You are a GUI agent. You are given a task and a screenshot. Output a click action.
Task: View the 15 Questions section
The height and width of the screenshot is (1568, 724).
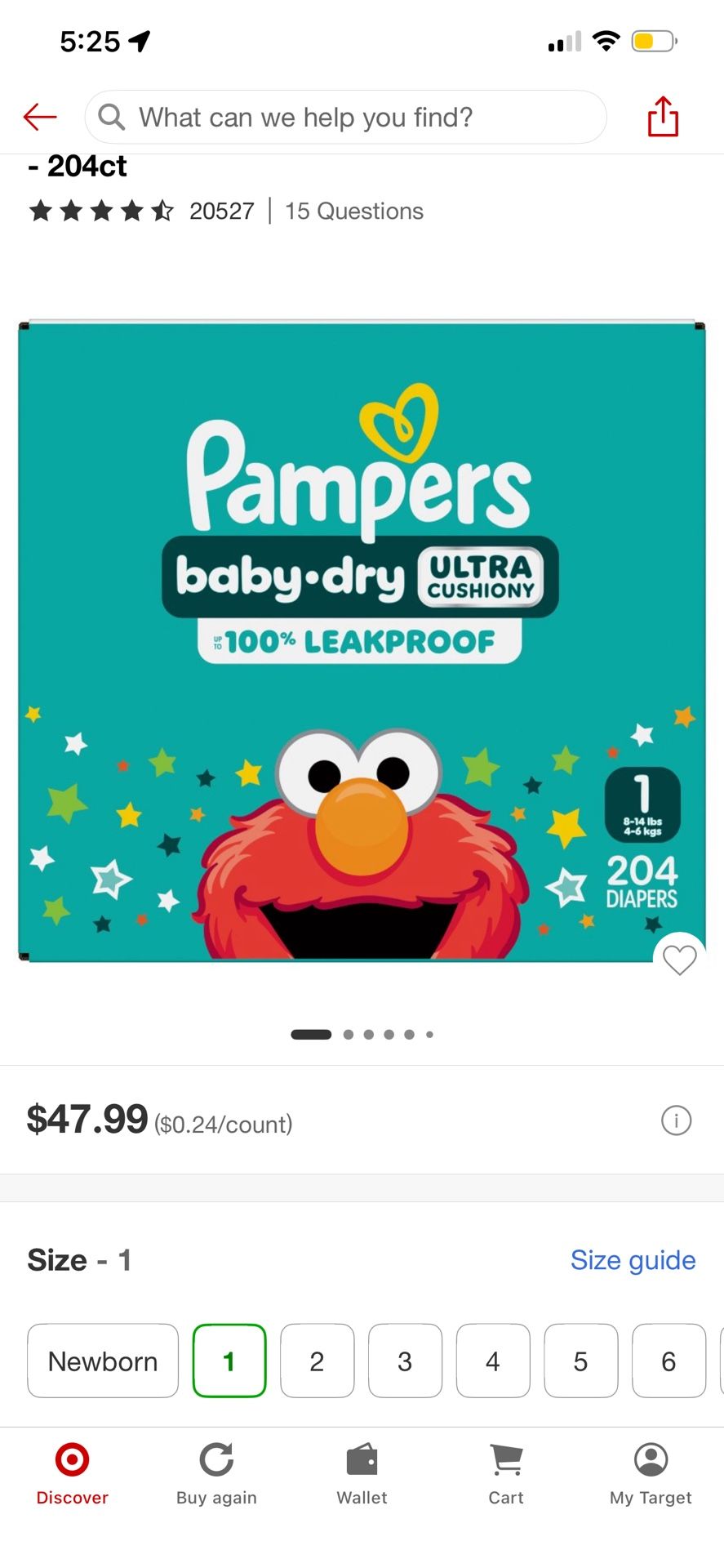point(353,212)
